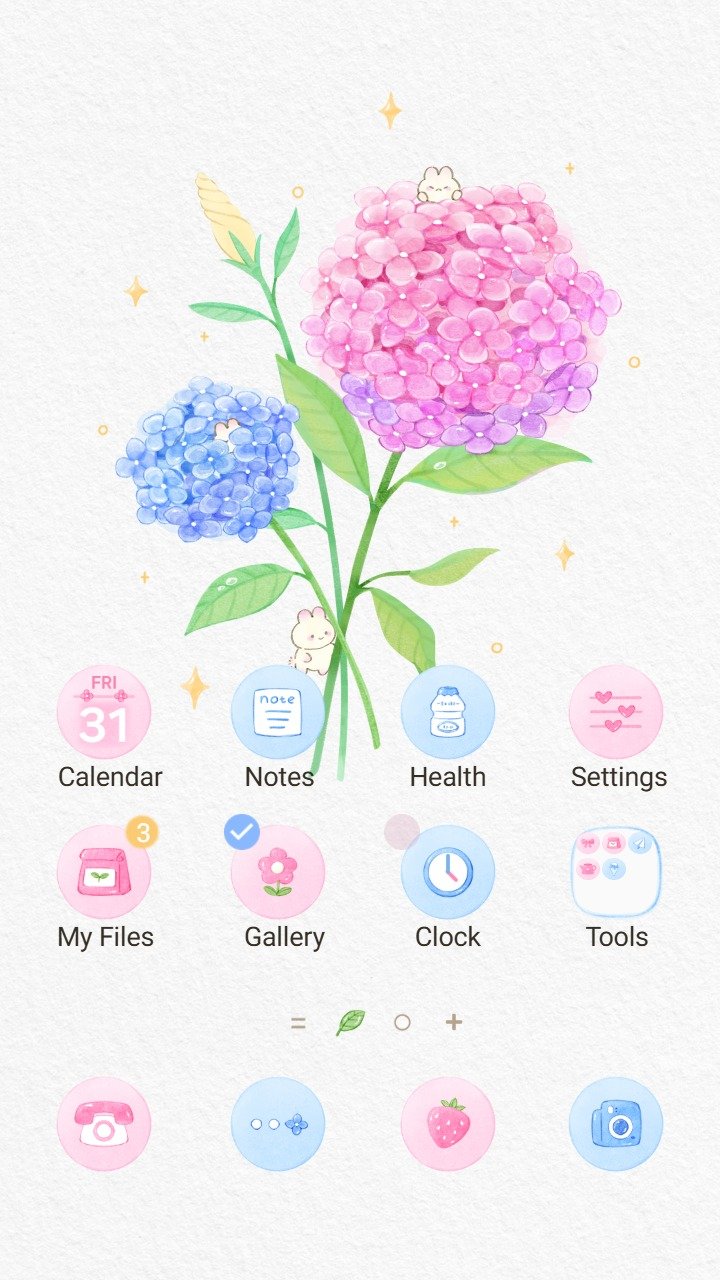Tap the plus page indicator
Screen dimensions: 720x1280
tap(454, 1022)
